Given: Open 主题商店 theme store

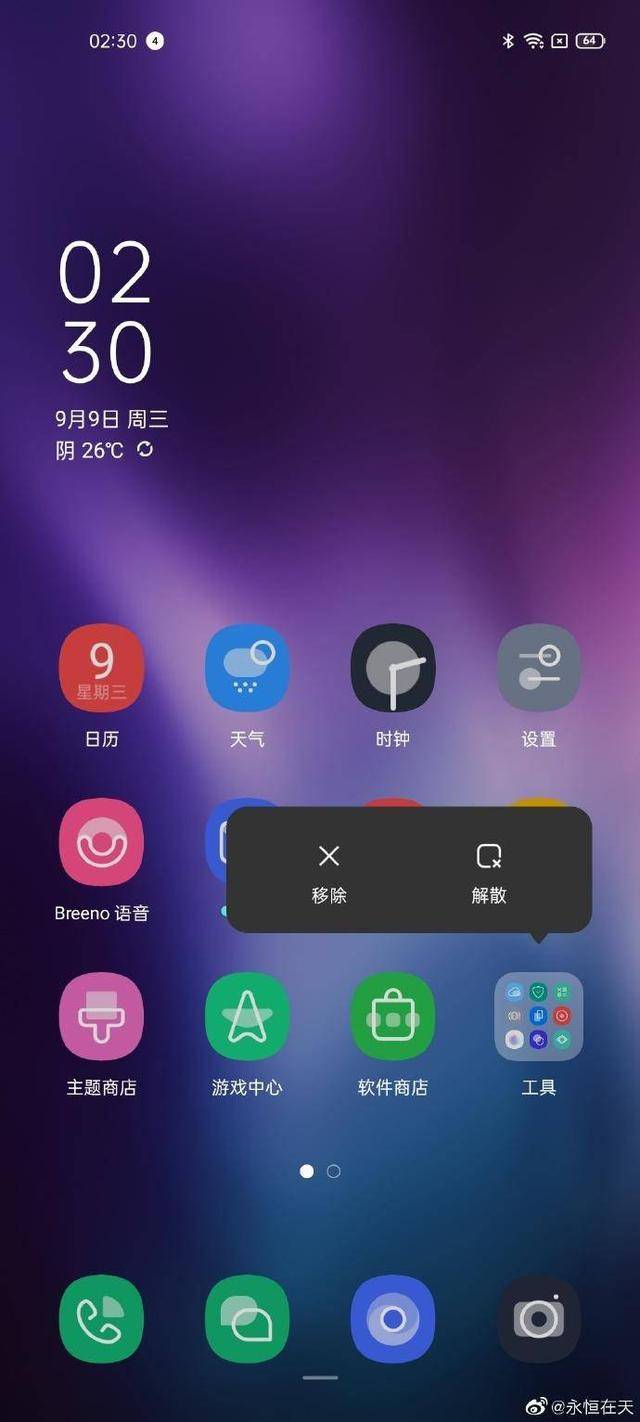Looking at the screenshot, I should click(x=101, y=1016).
